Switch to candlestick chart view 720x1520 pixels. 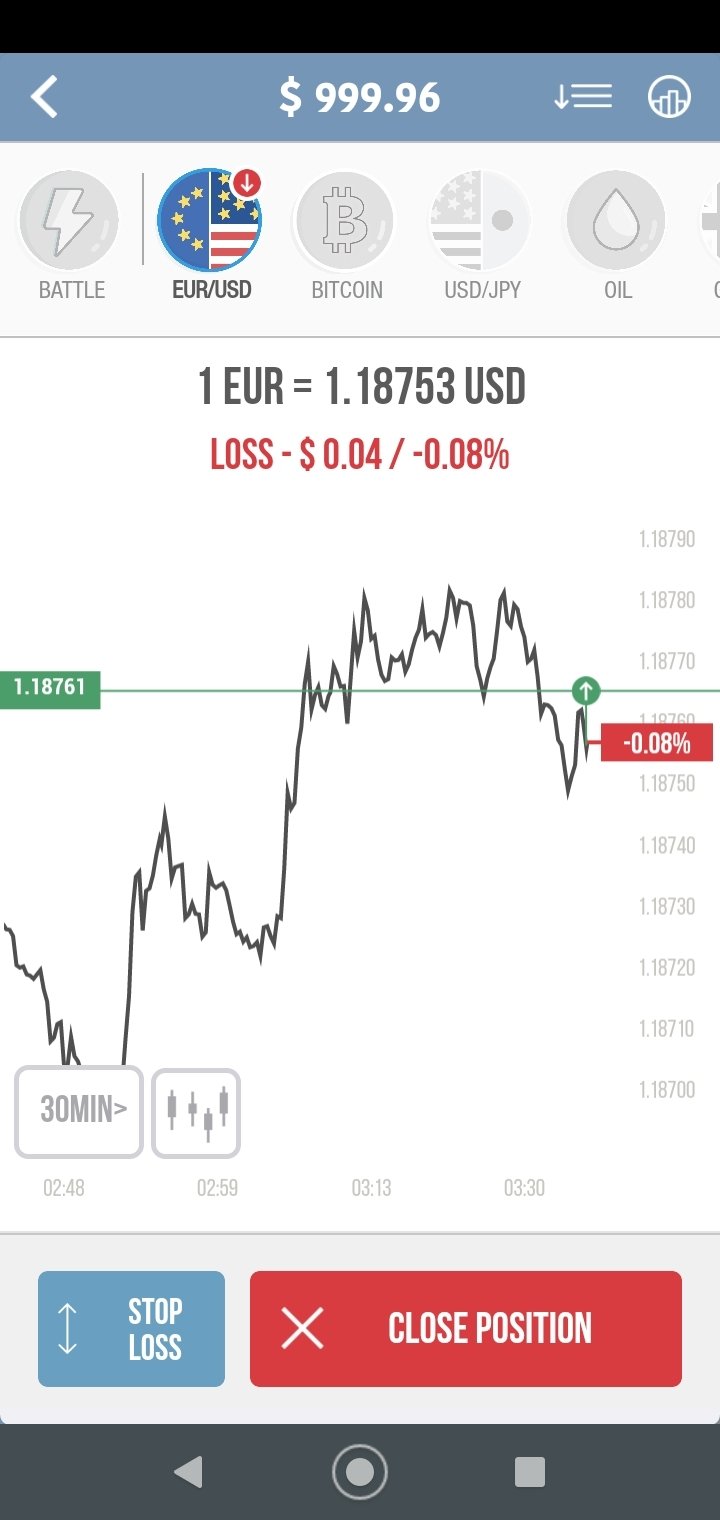tap(196, 1112)
